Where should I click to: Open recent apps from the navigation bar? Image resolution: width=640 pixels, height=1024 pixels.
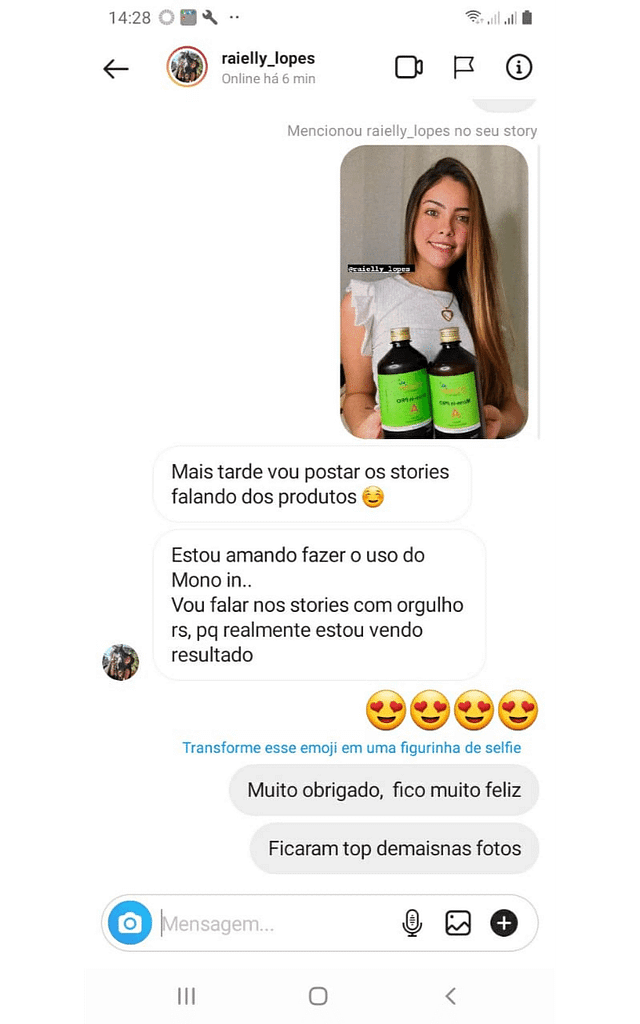[x=186, y=996]
